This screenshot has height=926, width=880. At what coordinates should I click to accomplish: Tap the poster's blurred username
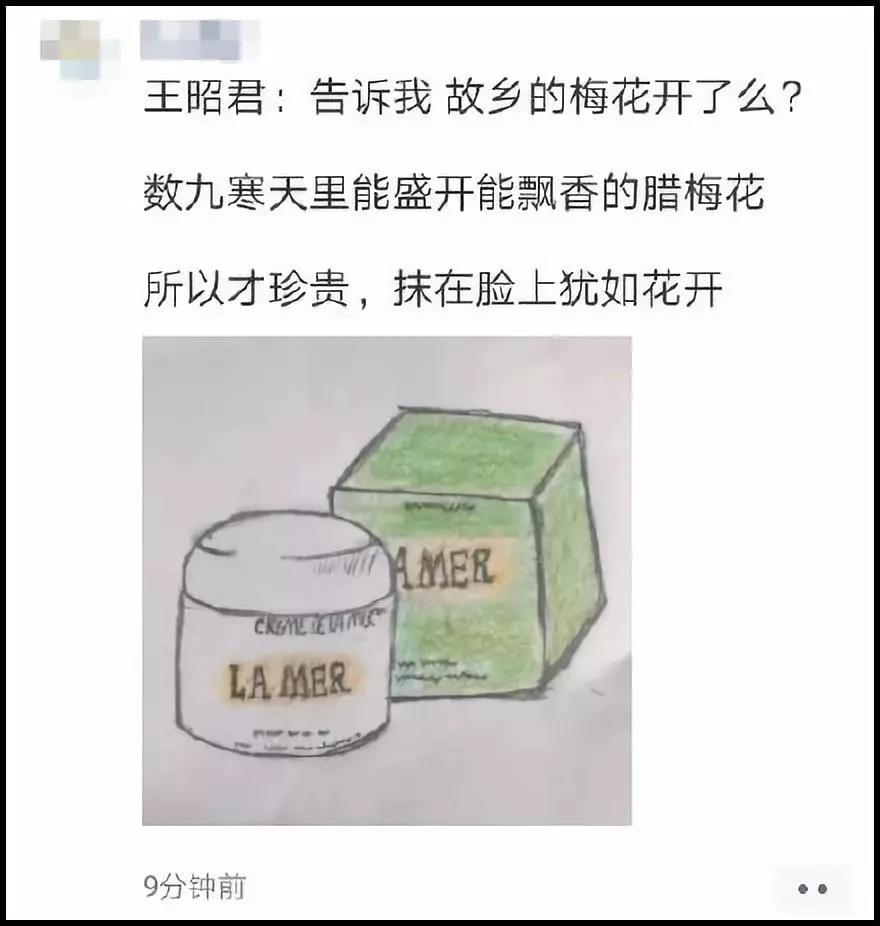tap(199, 40)
